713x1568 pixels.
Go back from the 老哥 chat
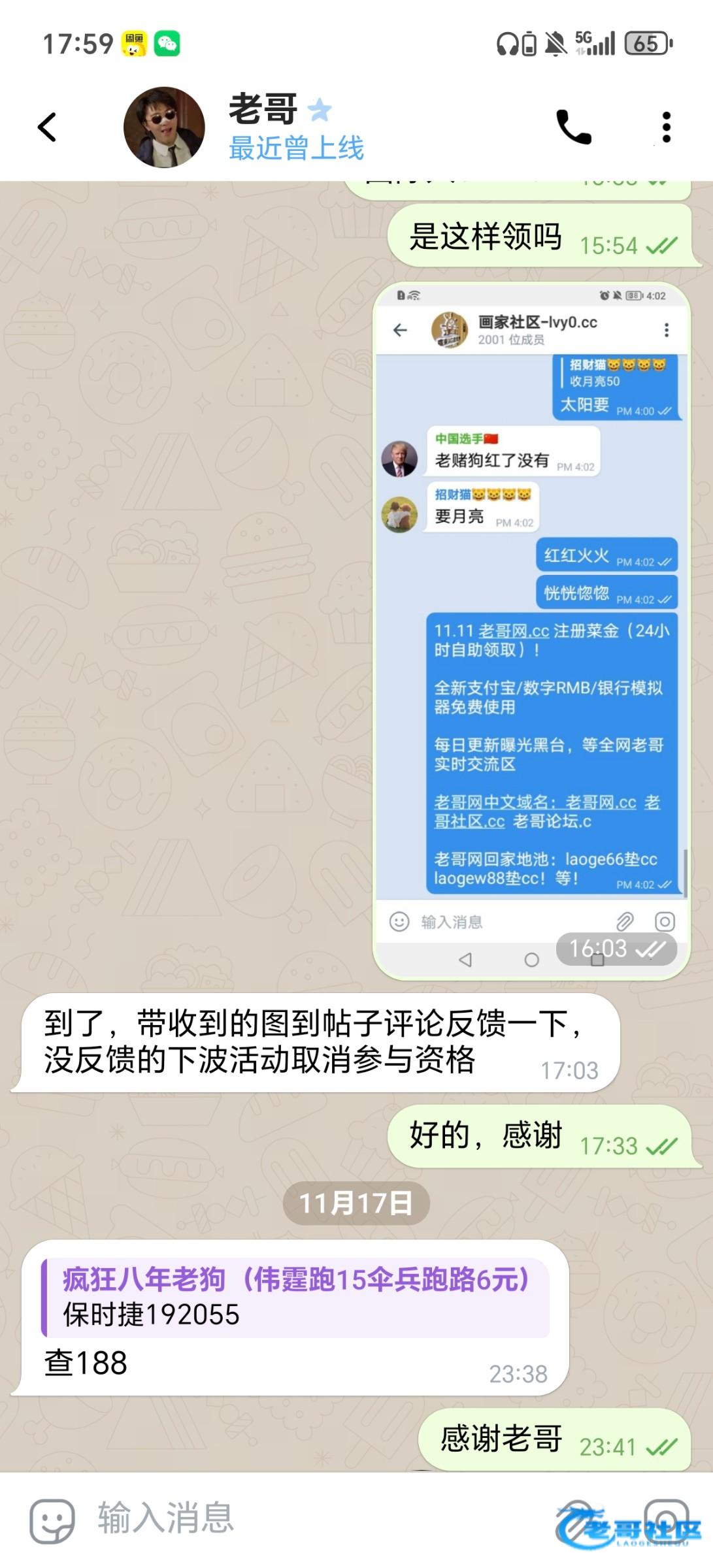[x=47, y=127]
